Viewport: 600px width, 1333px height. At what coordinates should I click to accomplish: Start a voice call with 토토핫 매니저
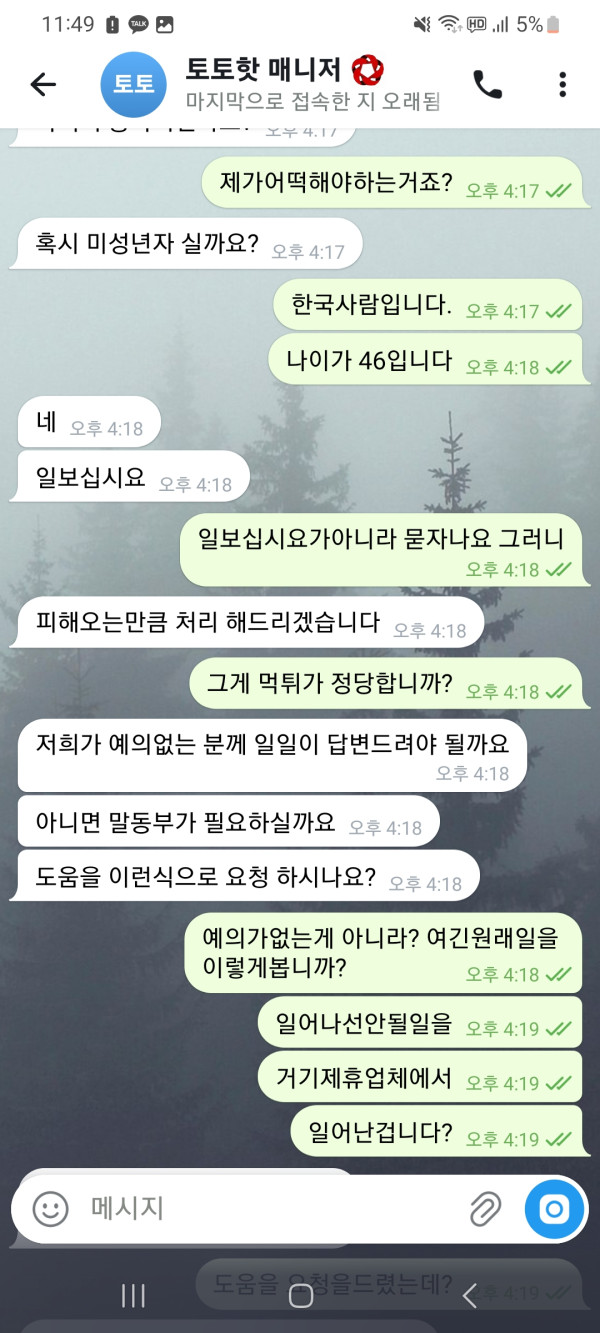click(487, 85)
